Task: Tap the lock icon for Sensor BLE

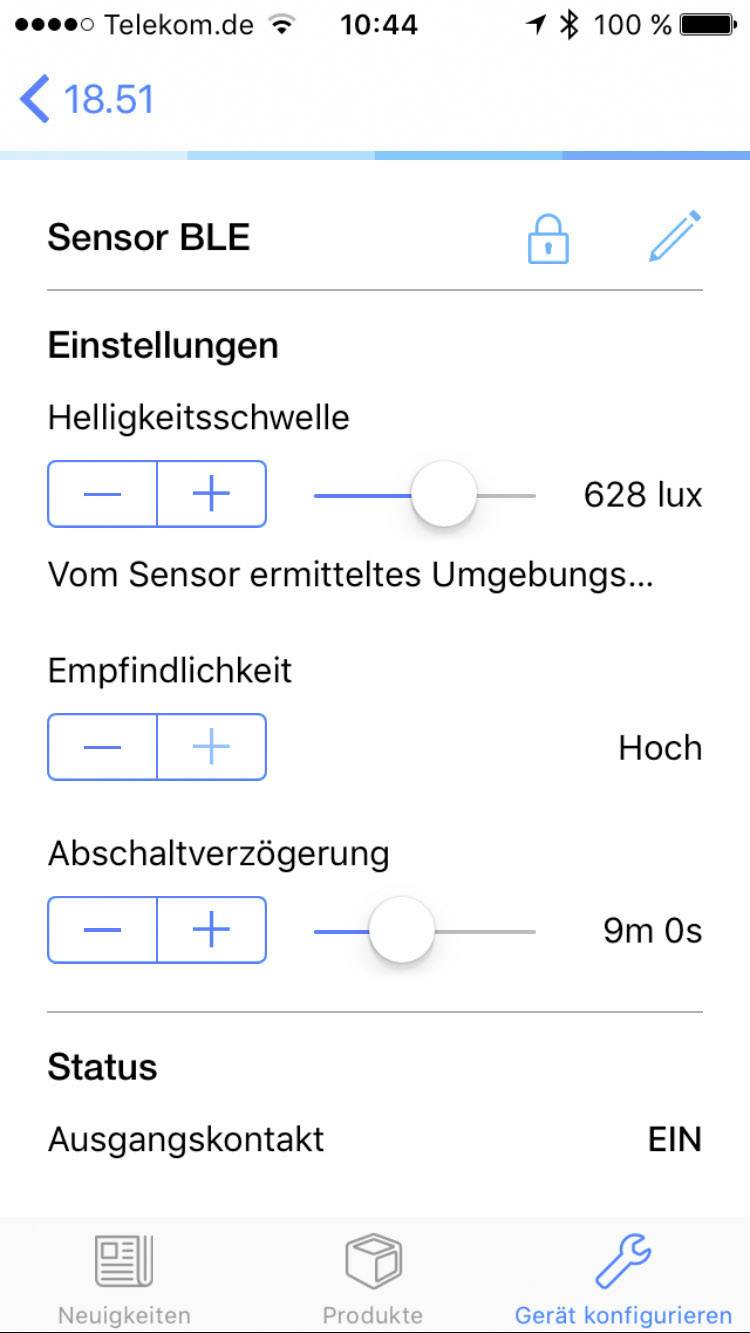Action: tap(548, 238)
